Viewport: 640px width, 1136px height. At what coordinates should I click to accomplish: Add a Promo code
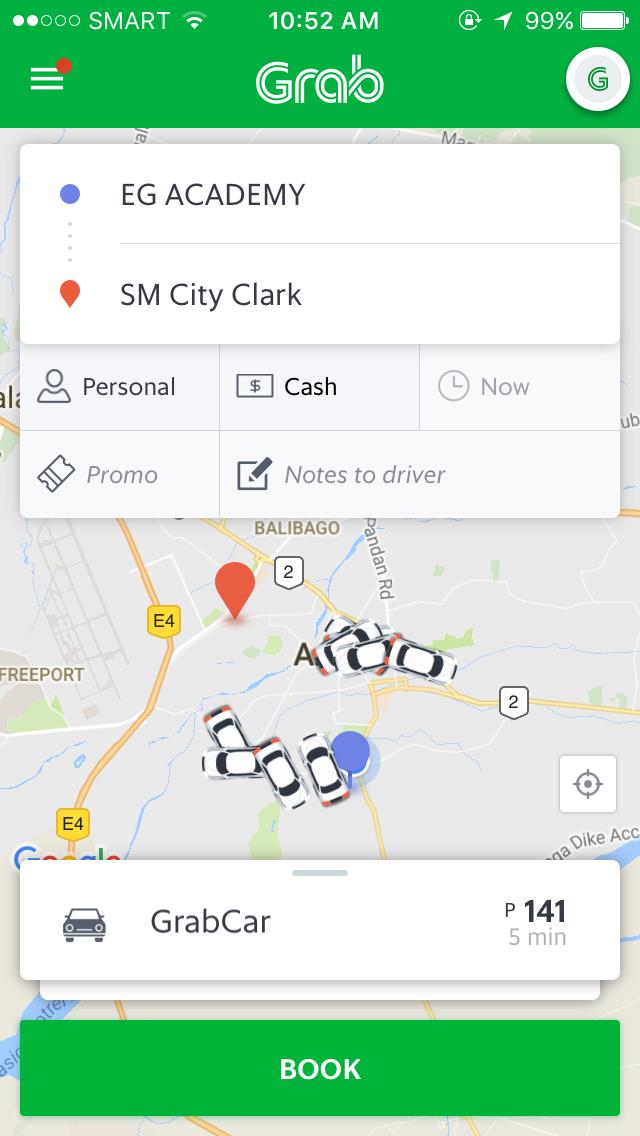pos(118,474)
